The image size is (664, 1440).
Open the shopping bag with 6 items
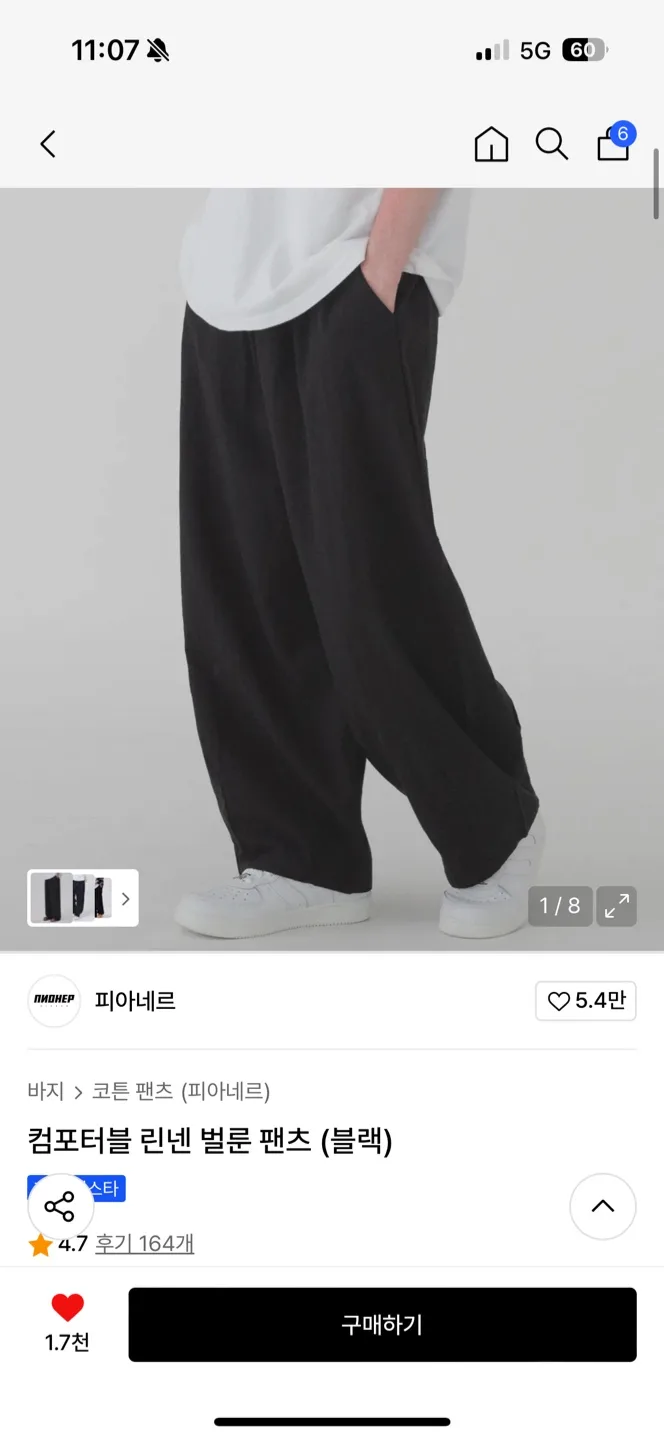613,144
